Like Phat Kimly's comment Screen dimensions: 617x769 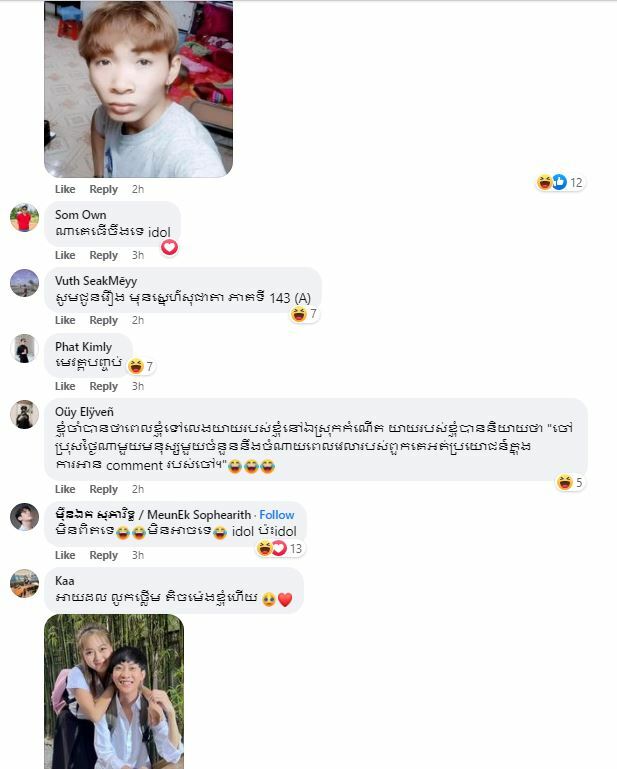tap(65, 386)
